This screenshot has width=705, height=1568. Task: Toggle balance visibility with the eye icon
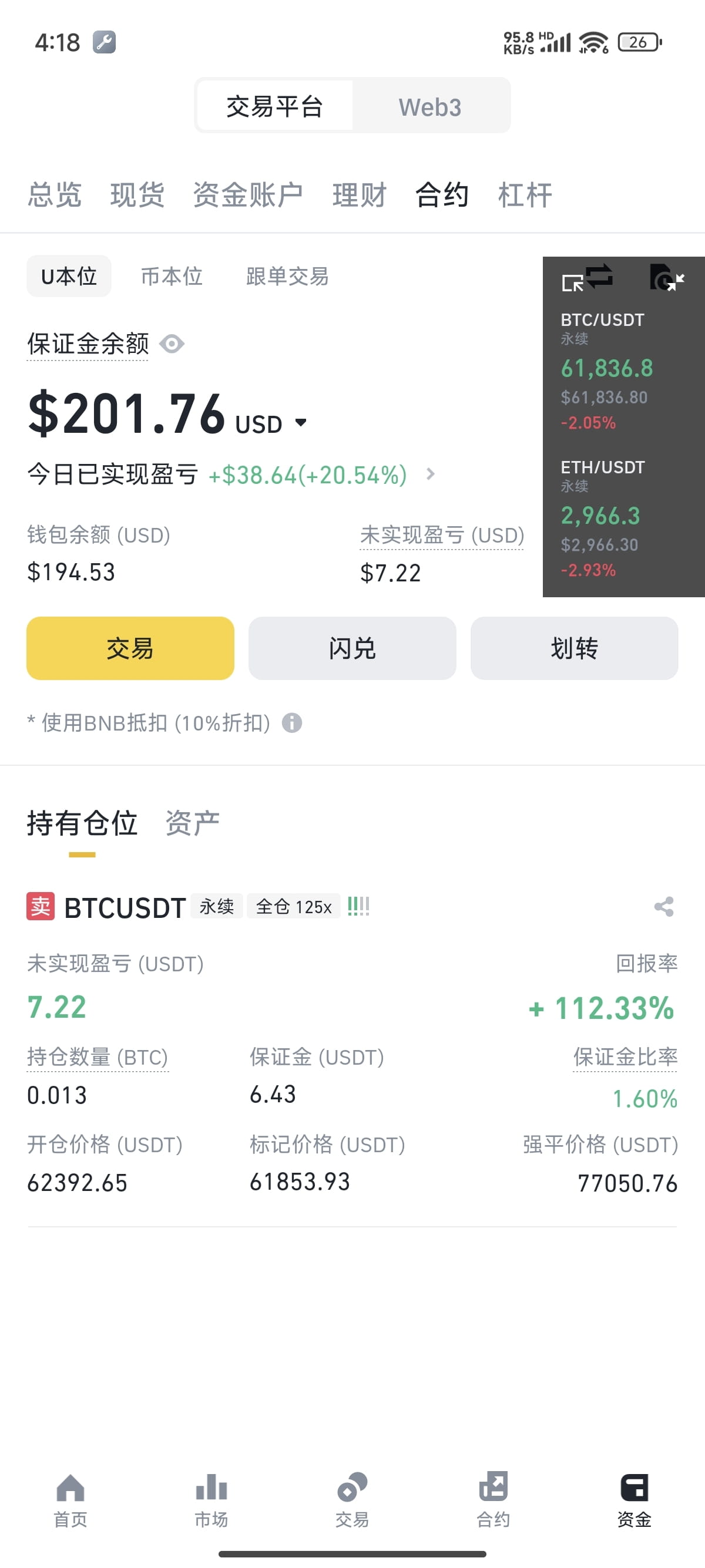[x=172, y=344]
